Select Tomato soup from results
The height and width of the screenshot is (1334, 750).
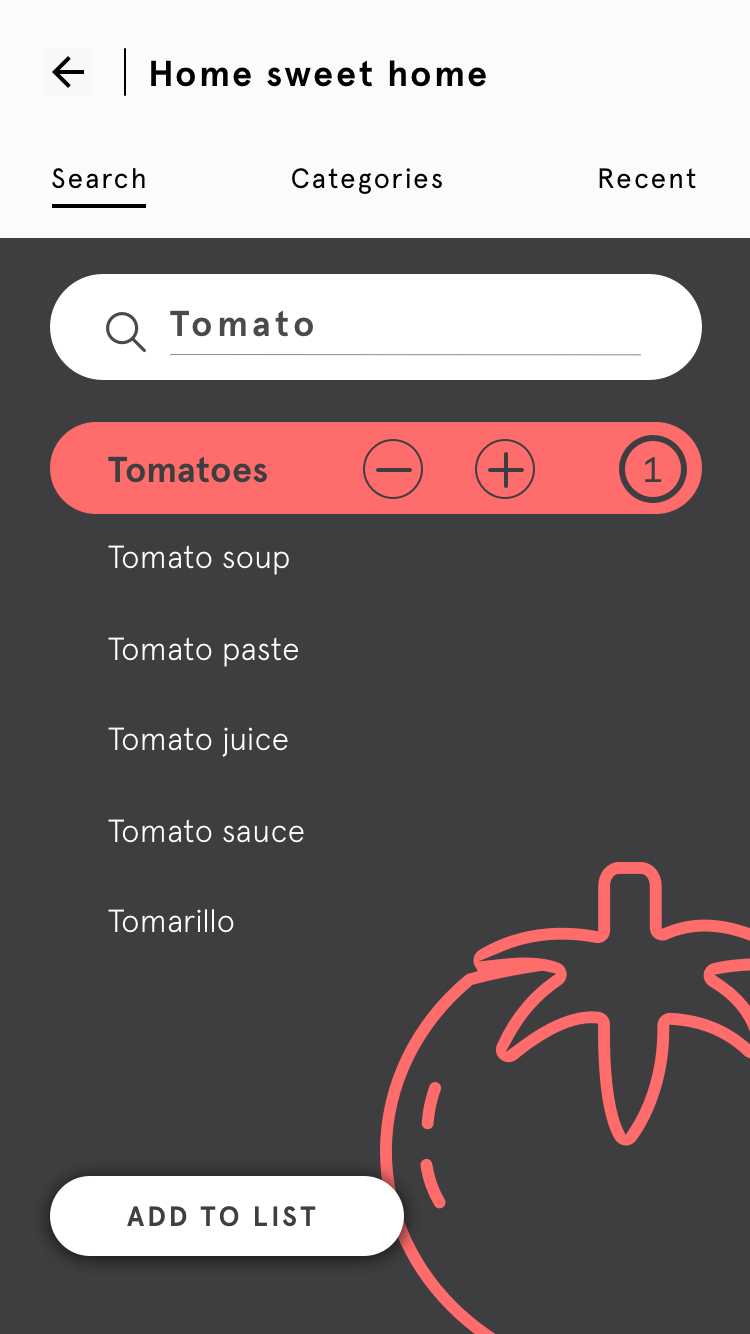199,558
